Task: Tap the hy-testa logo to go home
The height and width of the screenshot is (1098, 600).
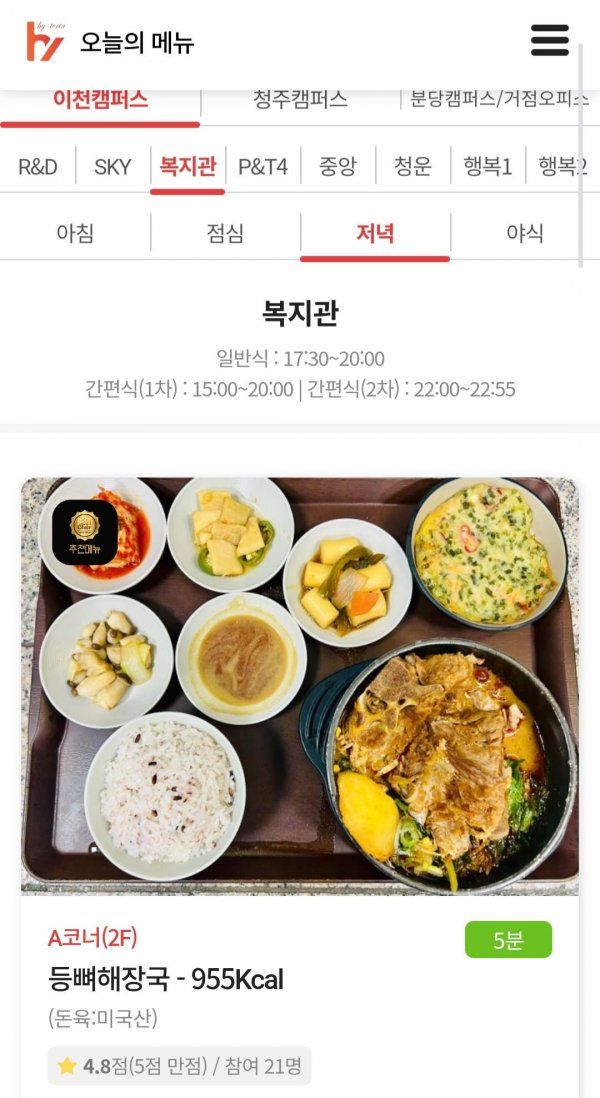Action: [x=44, y=42]
